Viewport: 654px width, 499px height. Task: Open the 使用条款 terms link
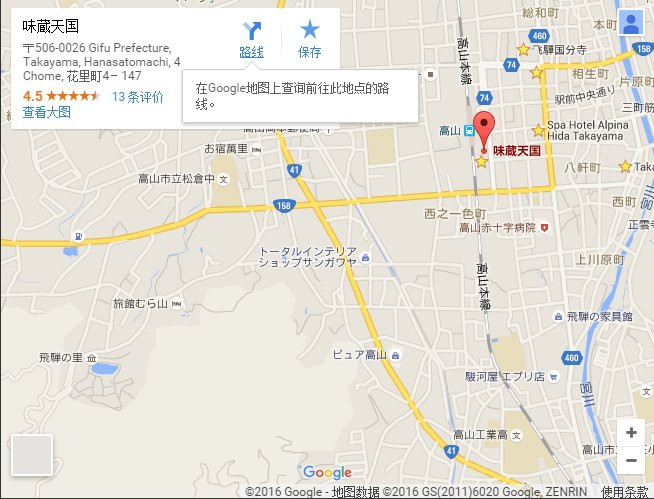[x=625, y=492]
